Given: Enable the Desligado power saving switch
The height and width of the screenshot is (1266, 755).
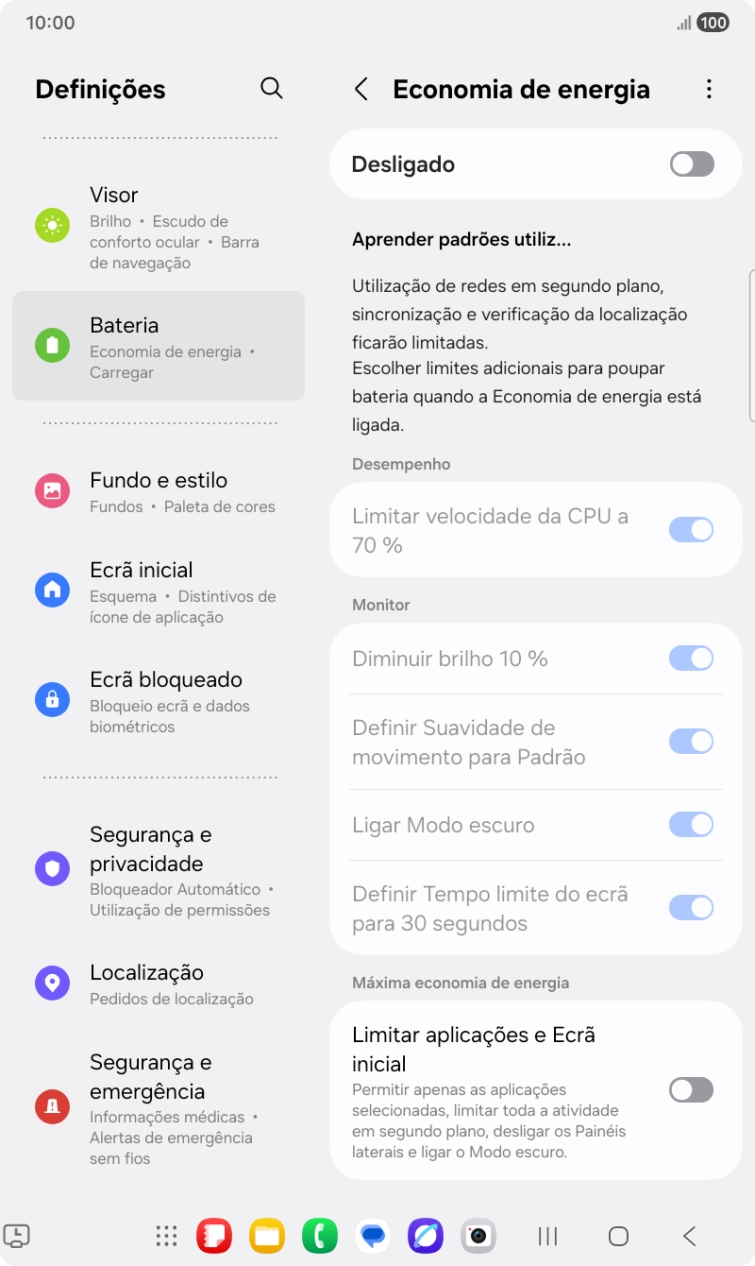Looking at the screenshot, I should [690, 163].
